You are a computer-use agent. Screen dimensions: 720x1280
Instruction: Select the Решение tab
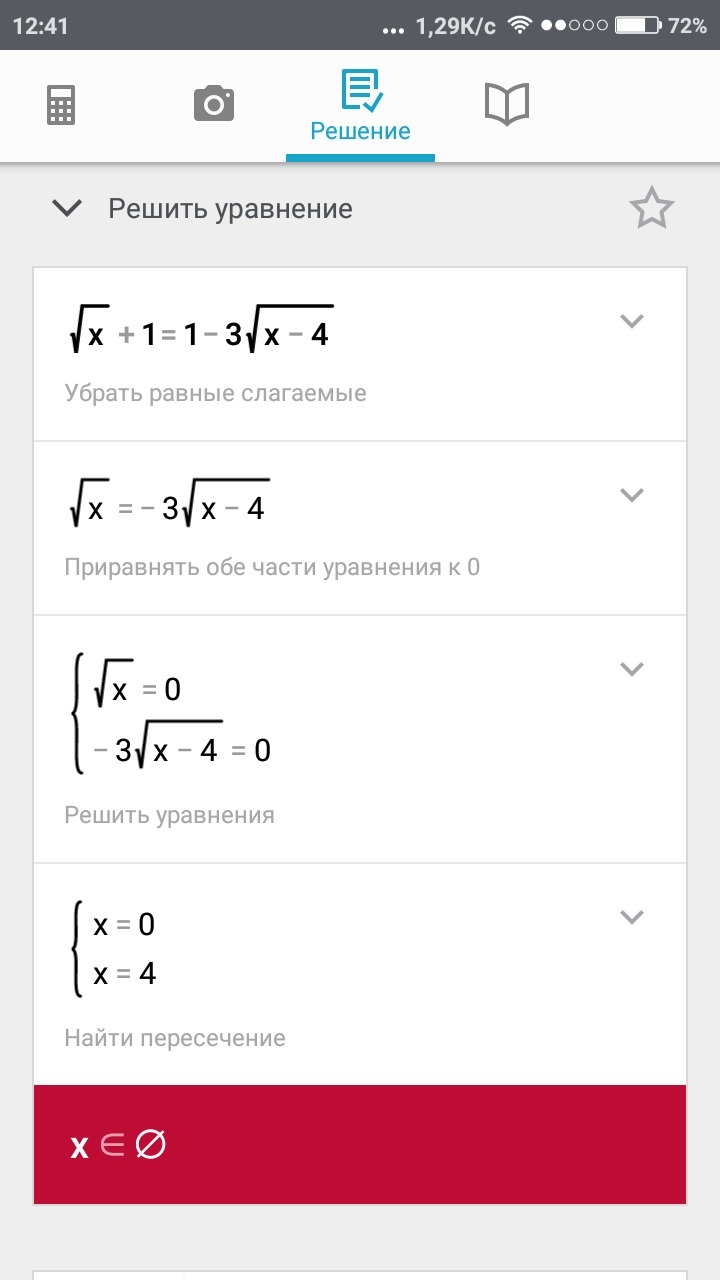pyautogui.click(x=360, y=106)
